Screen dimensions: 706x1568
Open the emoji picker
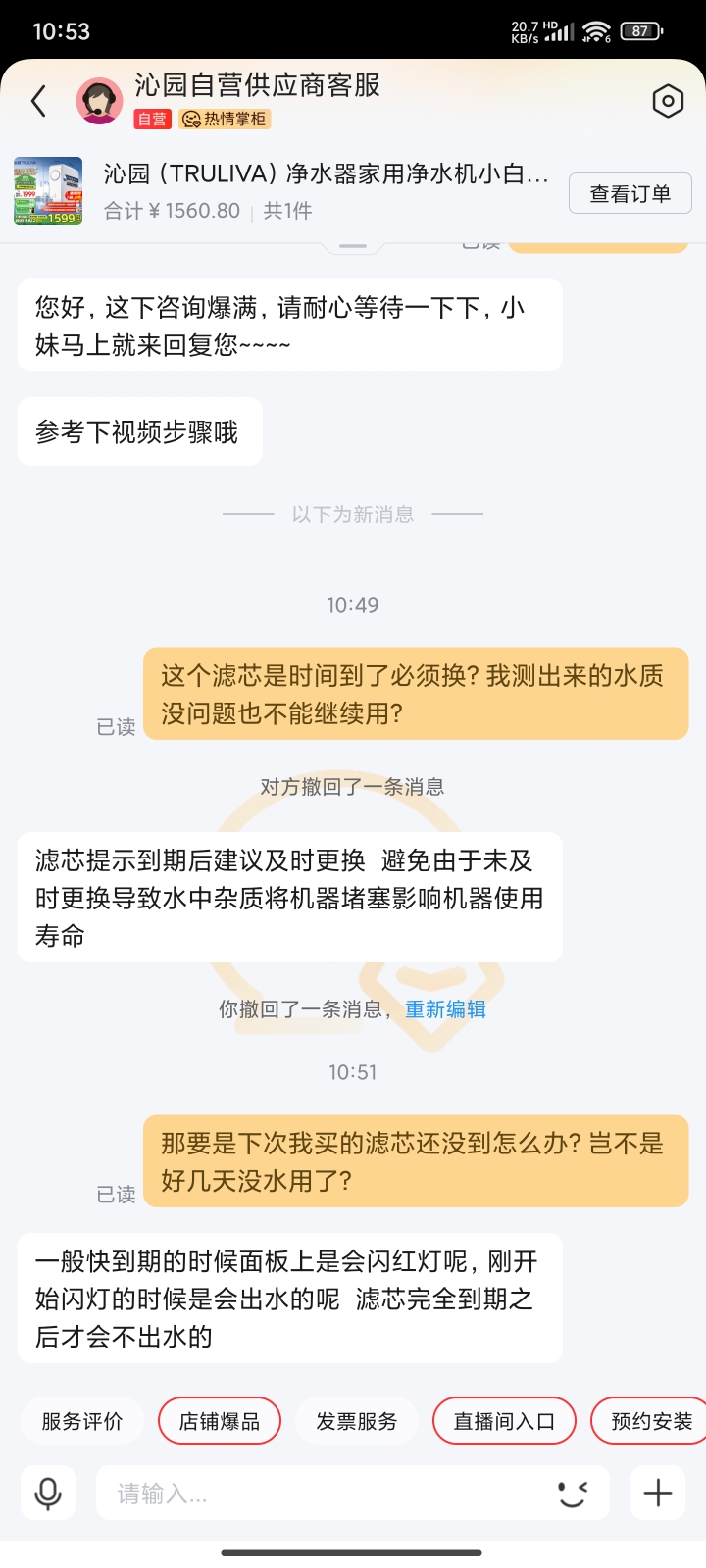(573, 1493)
